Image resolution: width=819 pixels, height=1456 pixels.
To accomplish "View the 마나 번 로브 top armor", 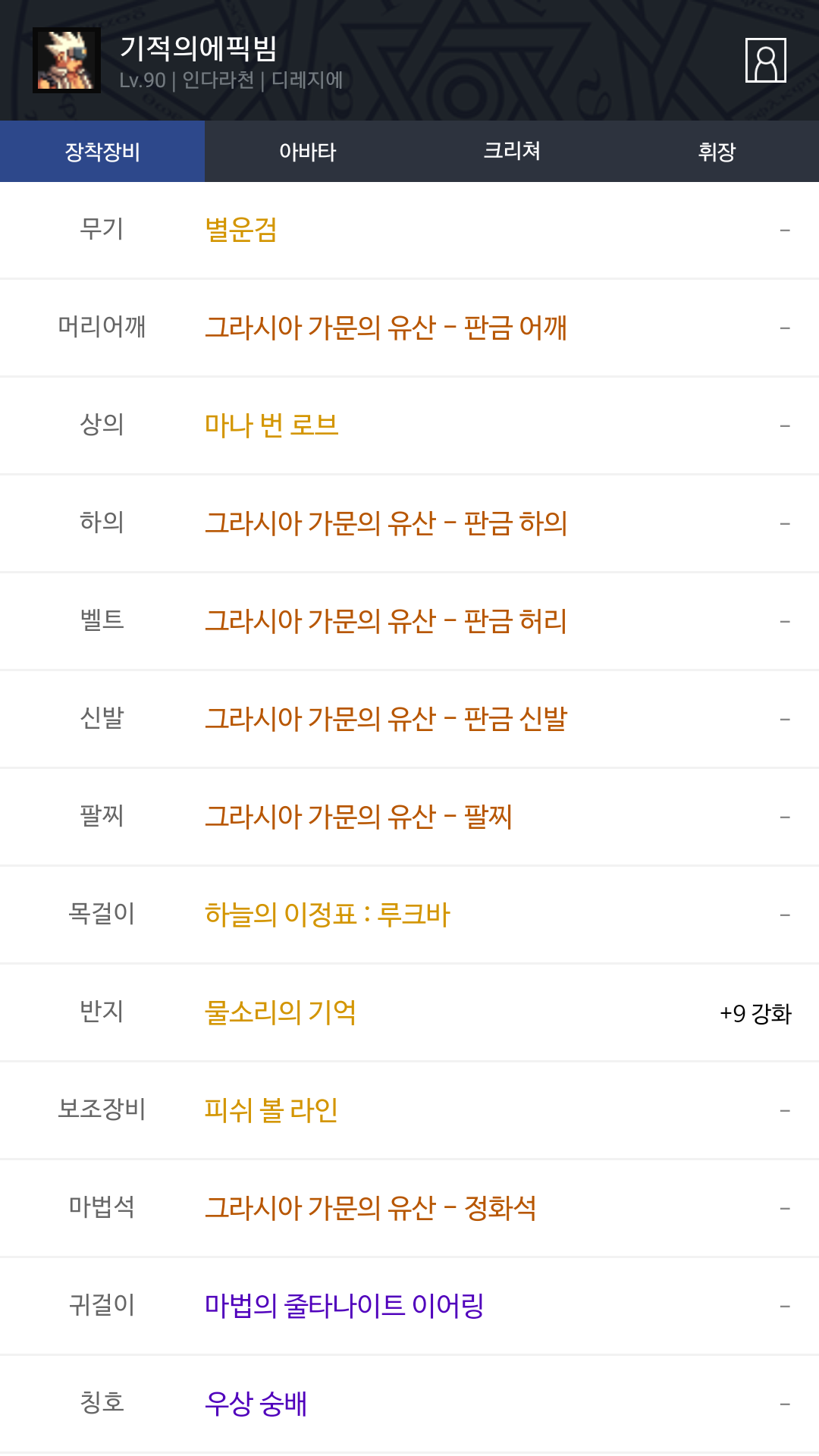I will pos(271,425).
